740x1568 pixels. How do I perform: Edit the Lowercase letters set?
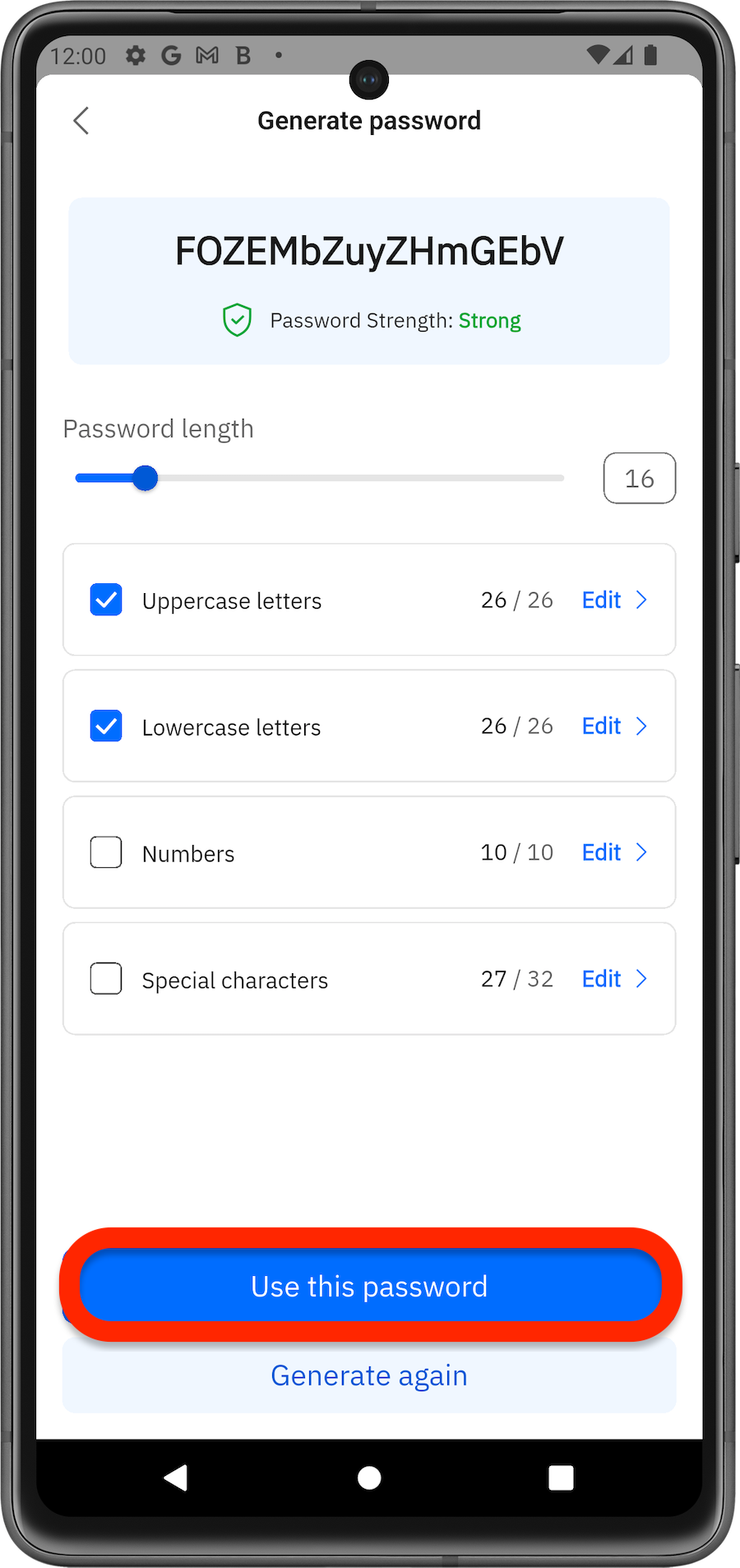pos(613,726)
